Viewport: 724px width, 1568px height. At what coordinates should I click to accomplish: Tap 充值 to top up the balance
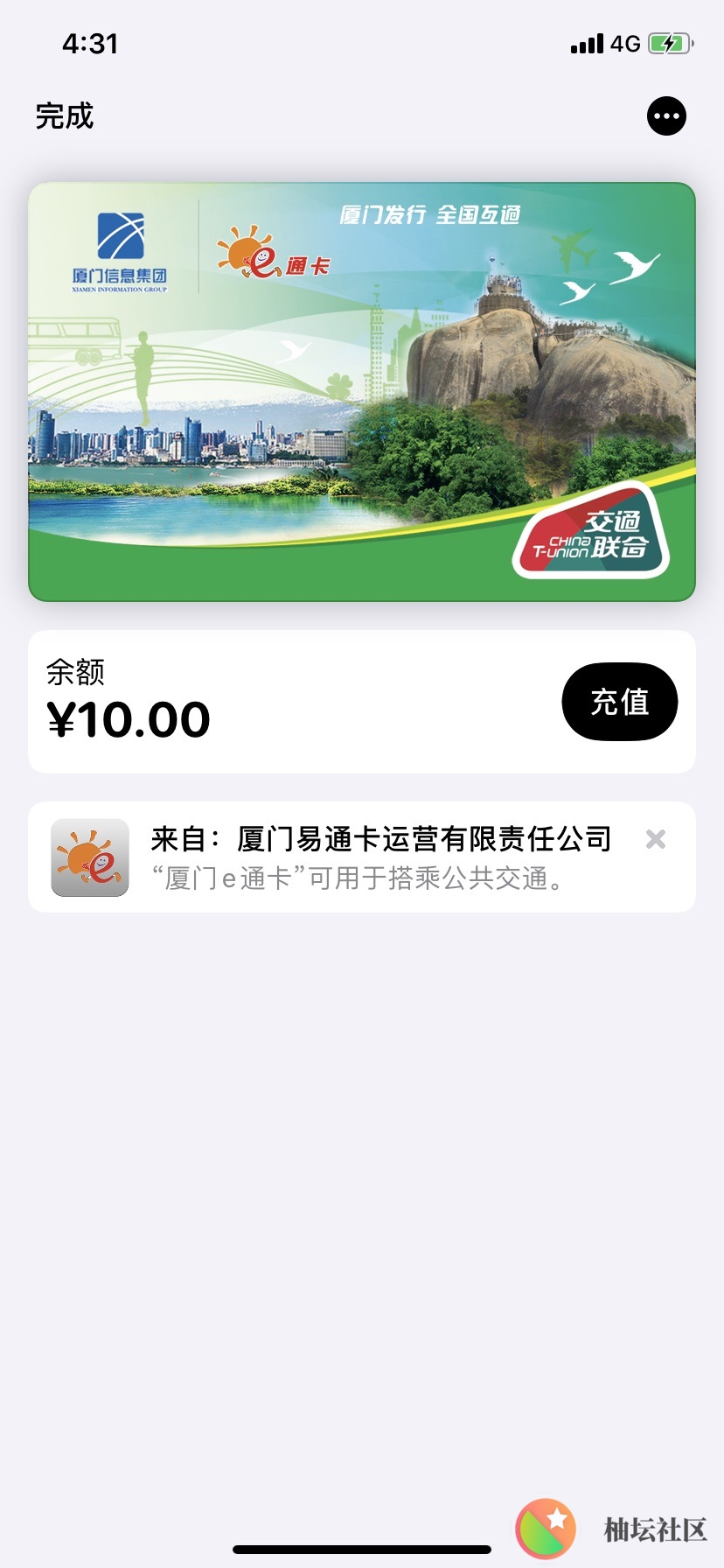[619, 702]
